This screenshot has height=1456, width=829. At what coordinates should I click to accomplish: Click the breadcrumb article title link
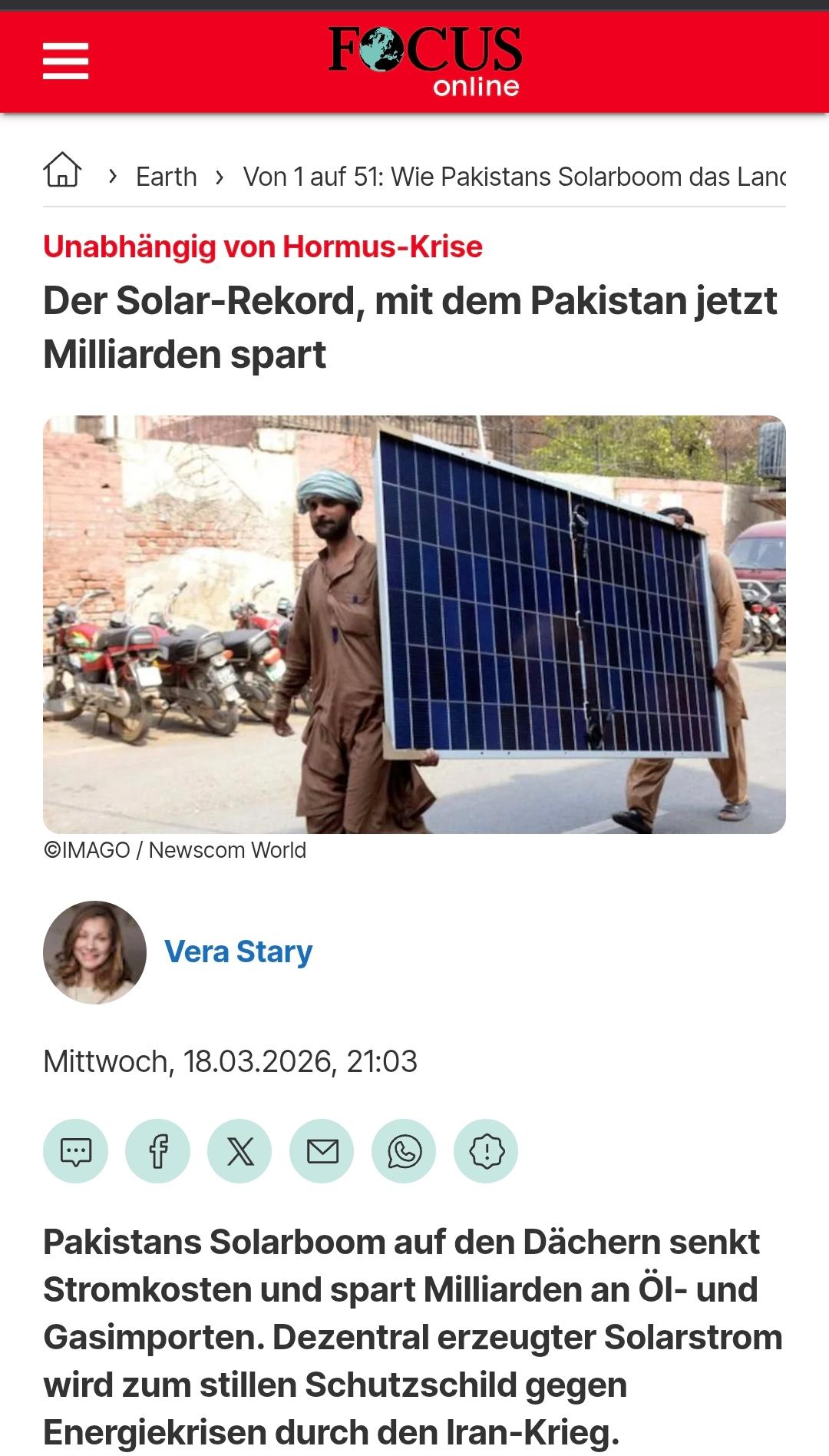click(507, 176)
